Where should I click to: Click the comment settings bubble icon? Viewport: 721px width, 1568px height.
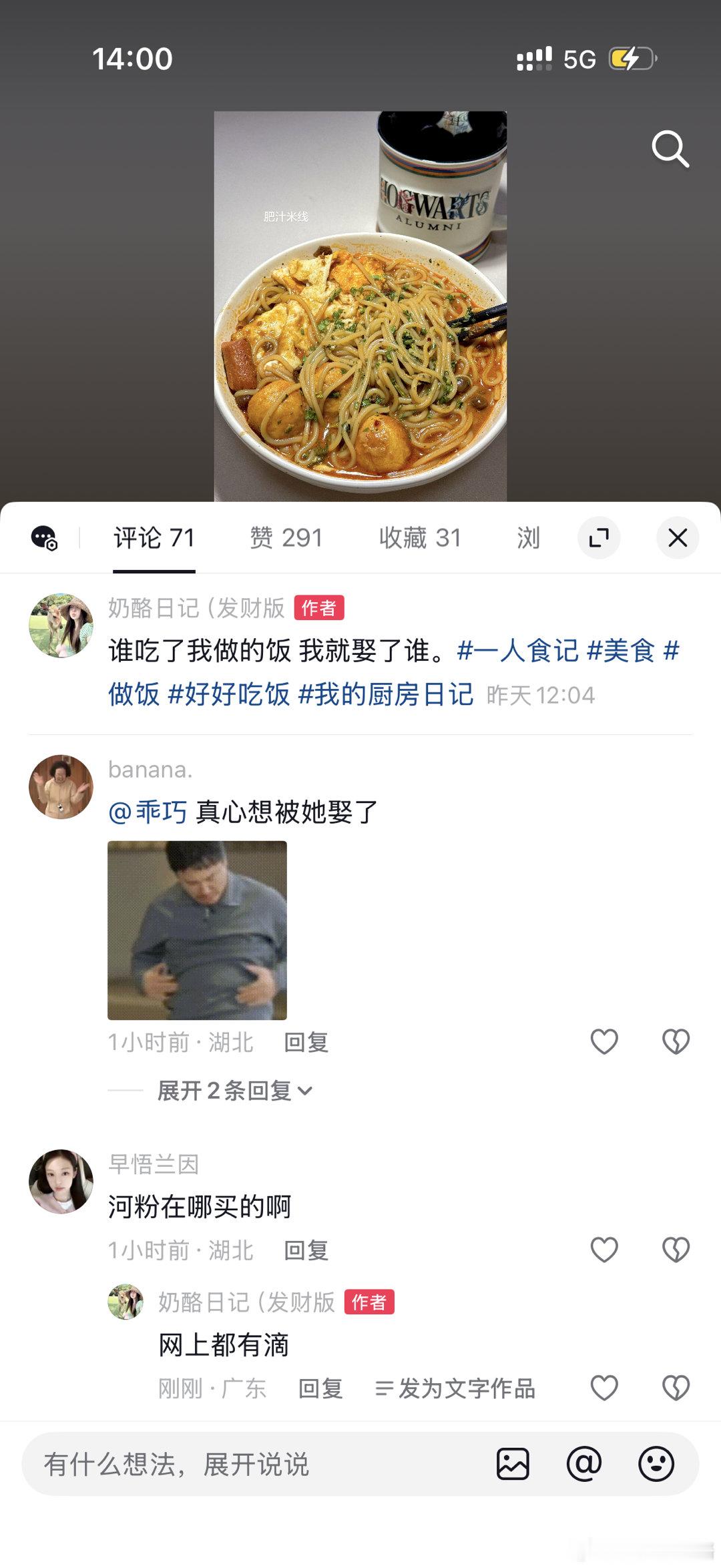coord(45,536)
